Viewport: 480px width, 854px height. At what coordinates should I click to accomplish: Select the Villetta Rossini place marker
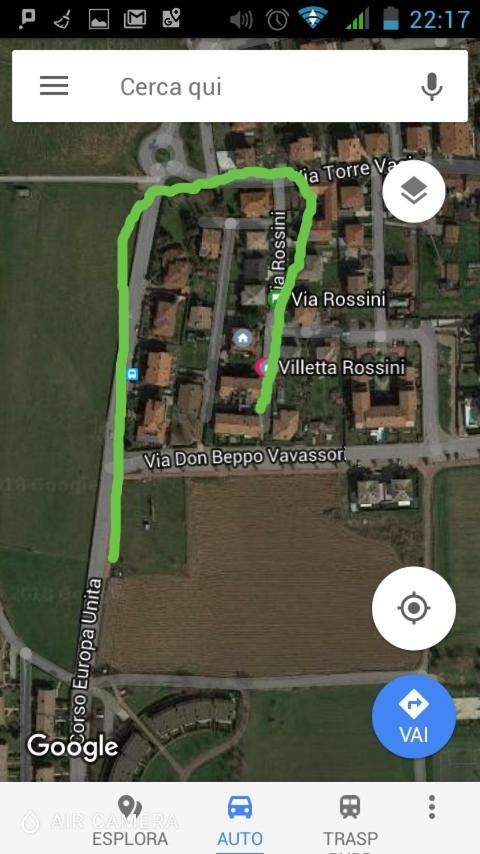263,368
